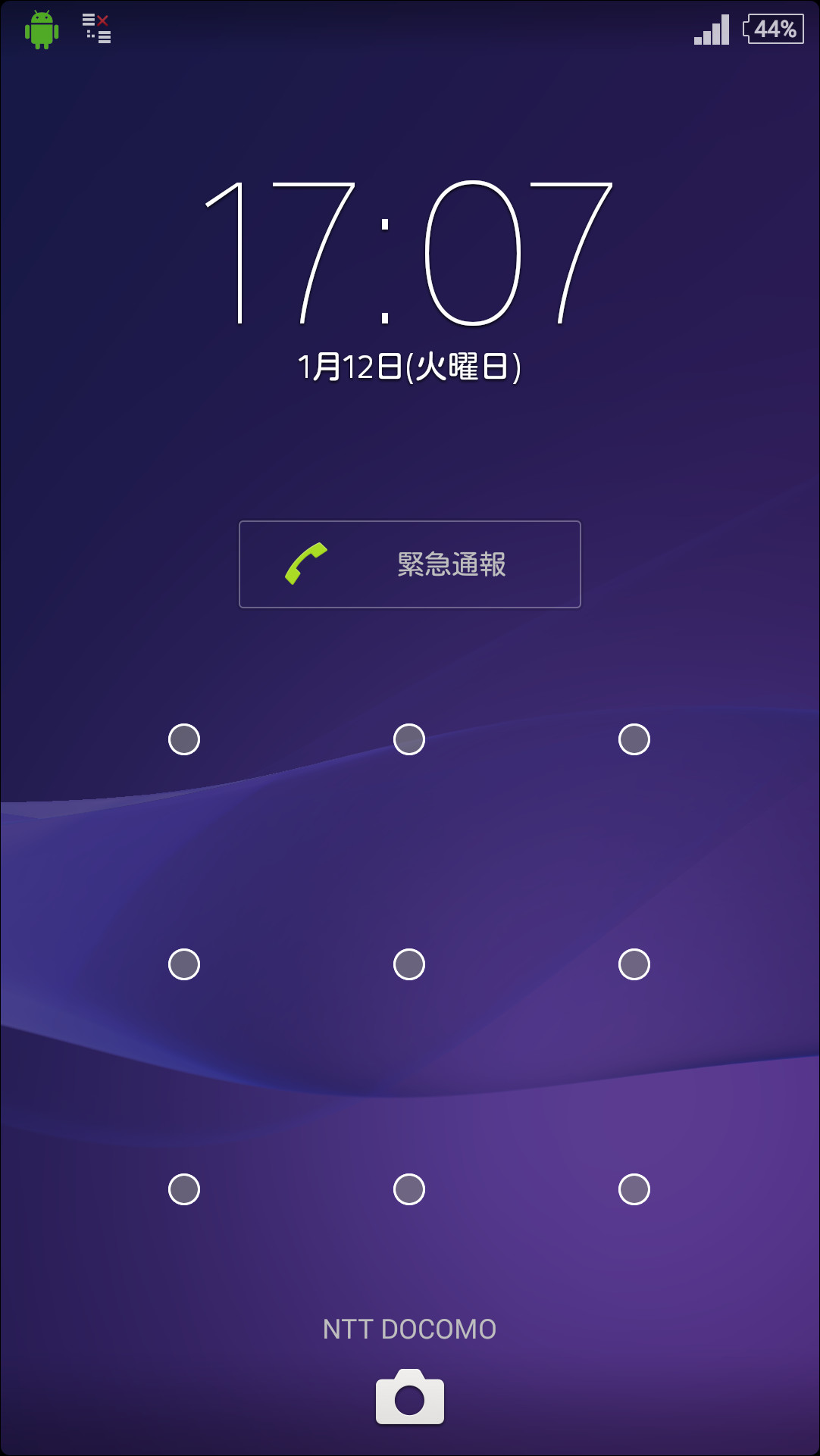Select the bottom-left pattern dot
Viewport: 820px width, 1456px height.
coord(183,1189)
